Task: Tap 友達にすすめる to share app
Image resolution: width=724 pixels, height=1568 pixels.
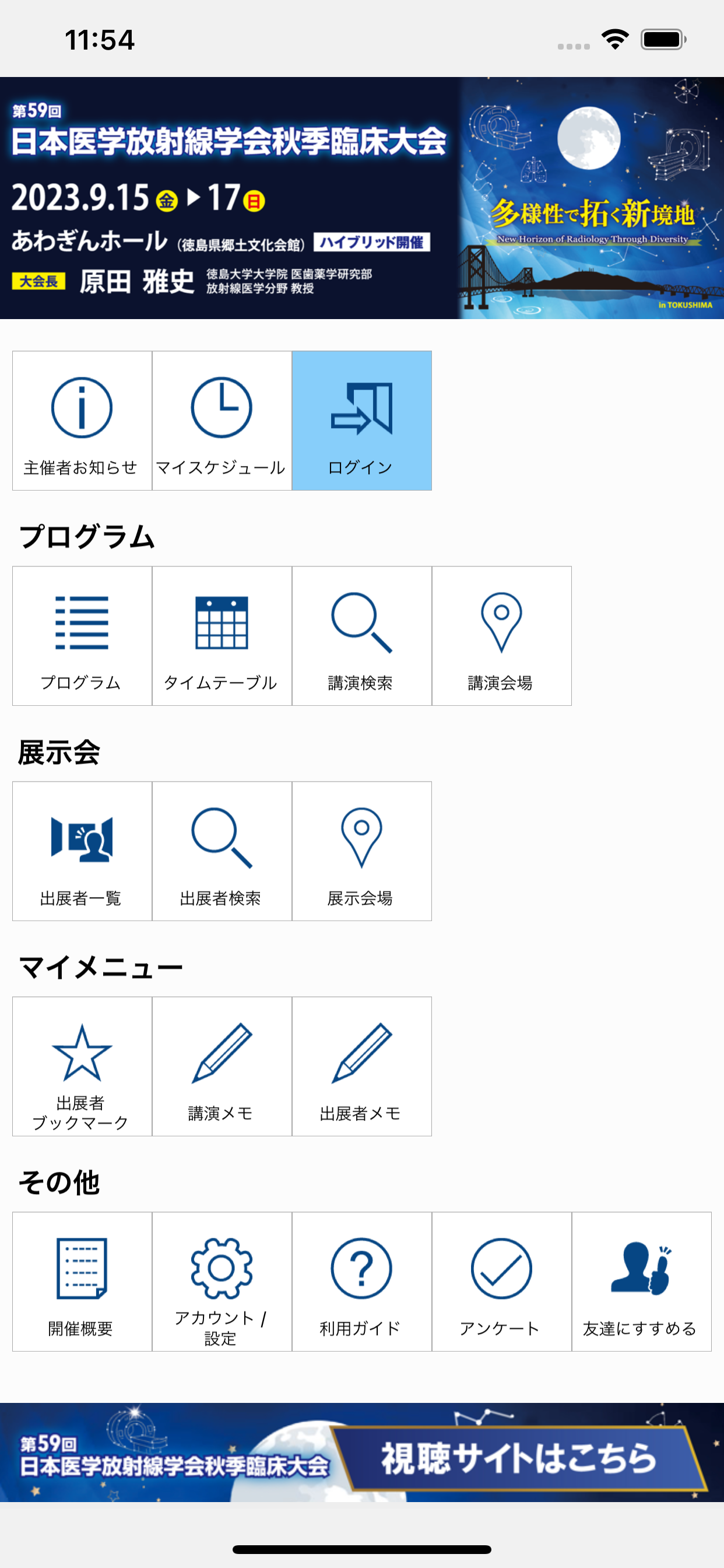Action: tap(642, 1282)
